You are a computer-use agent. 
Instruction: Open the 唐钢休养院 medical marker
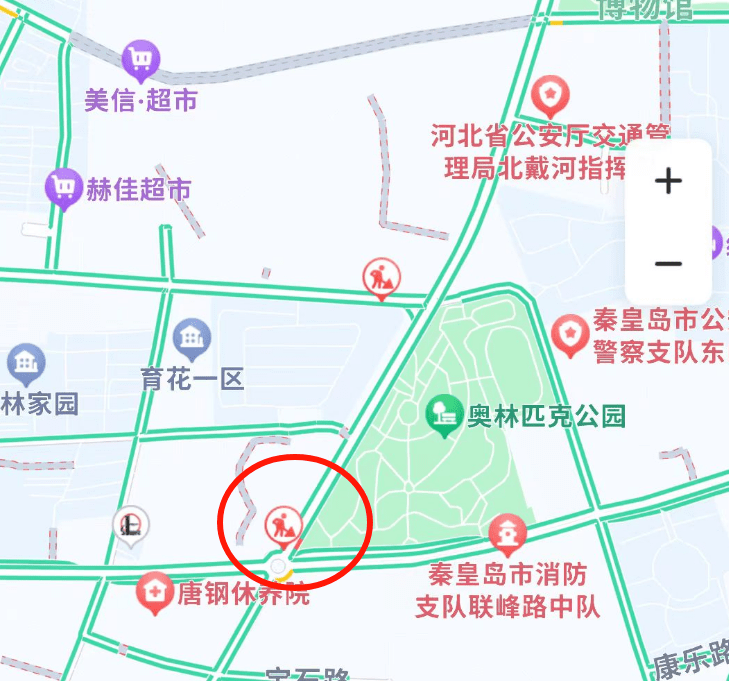pos(156,591)
